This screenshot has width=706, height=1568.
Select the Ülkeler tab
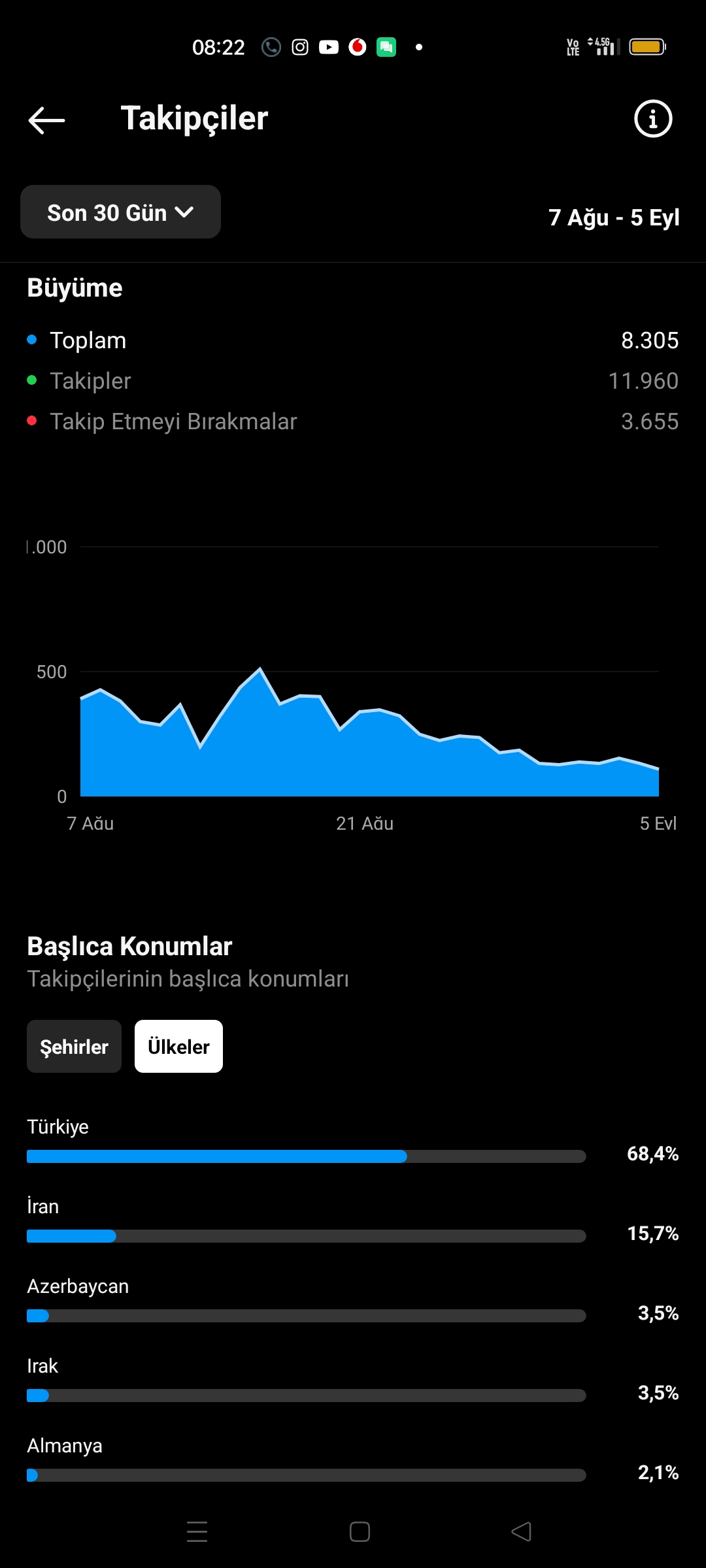178,1046
